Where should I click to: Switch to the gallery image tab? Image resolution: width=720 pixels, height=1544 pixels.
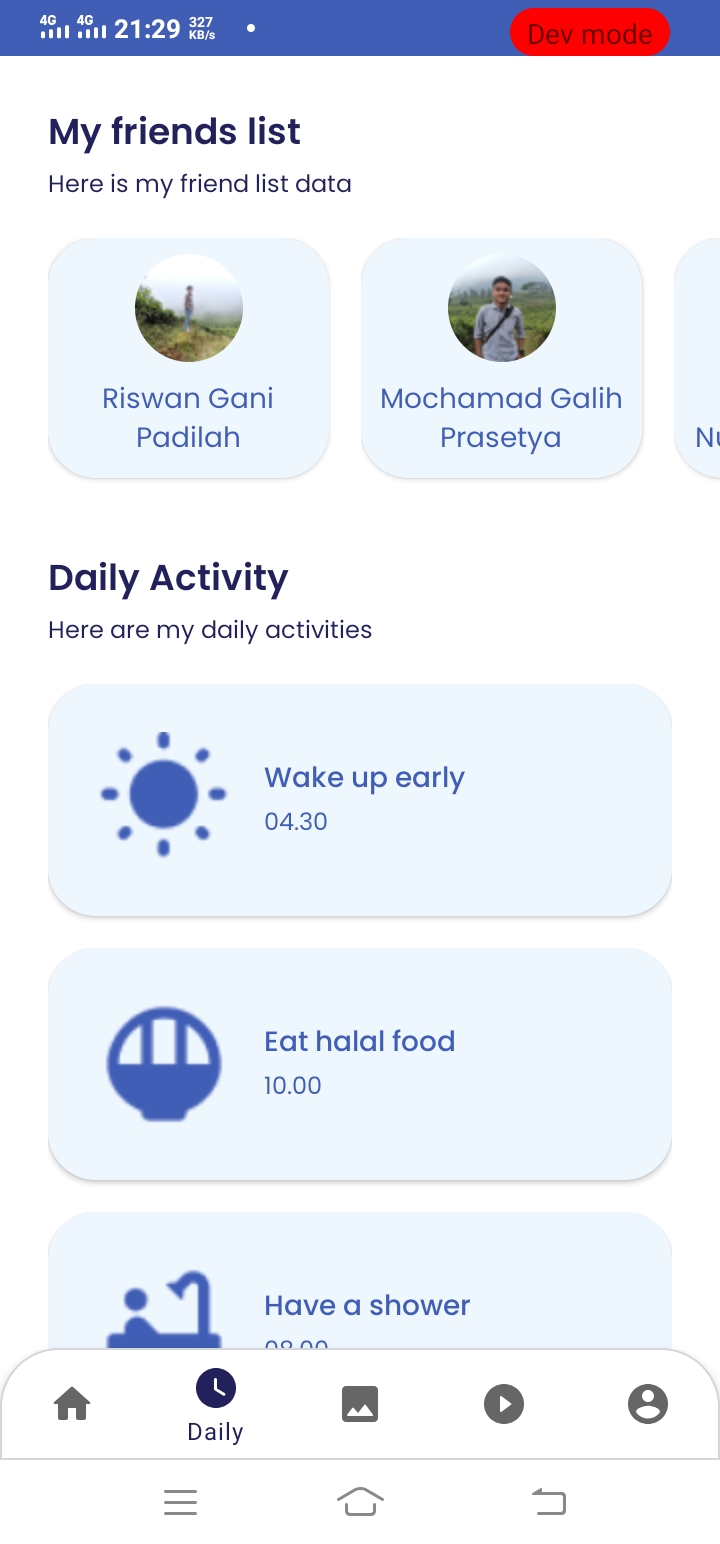360,1404
